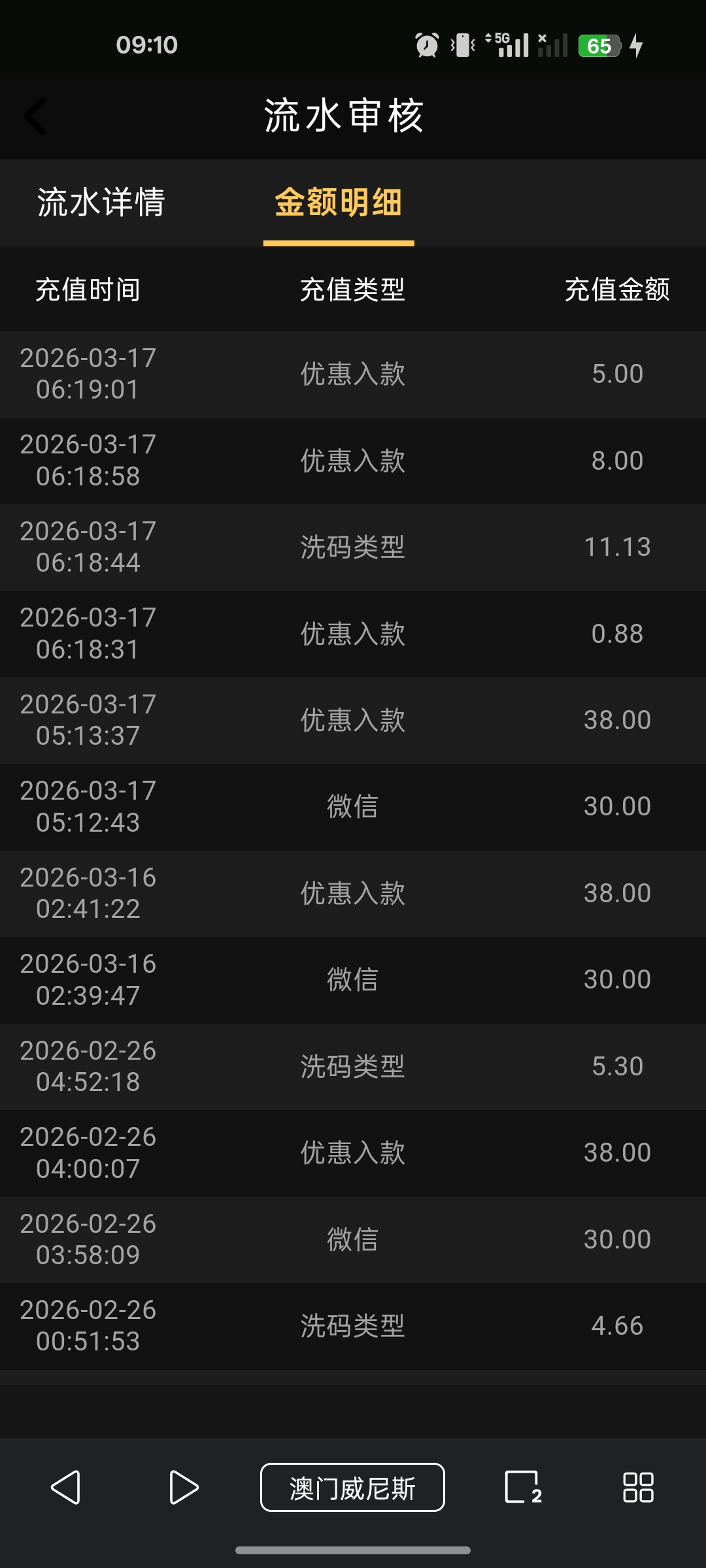Screen dimensions: 706x1568
Task: Open the browser grid menu
Action: point(638,1488)
